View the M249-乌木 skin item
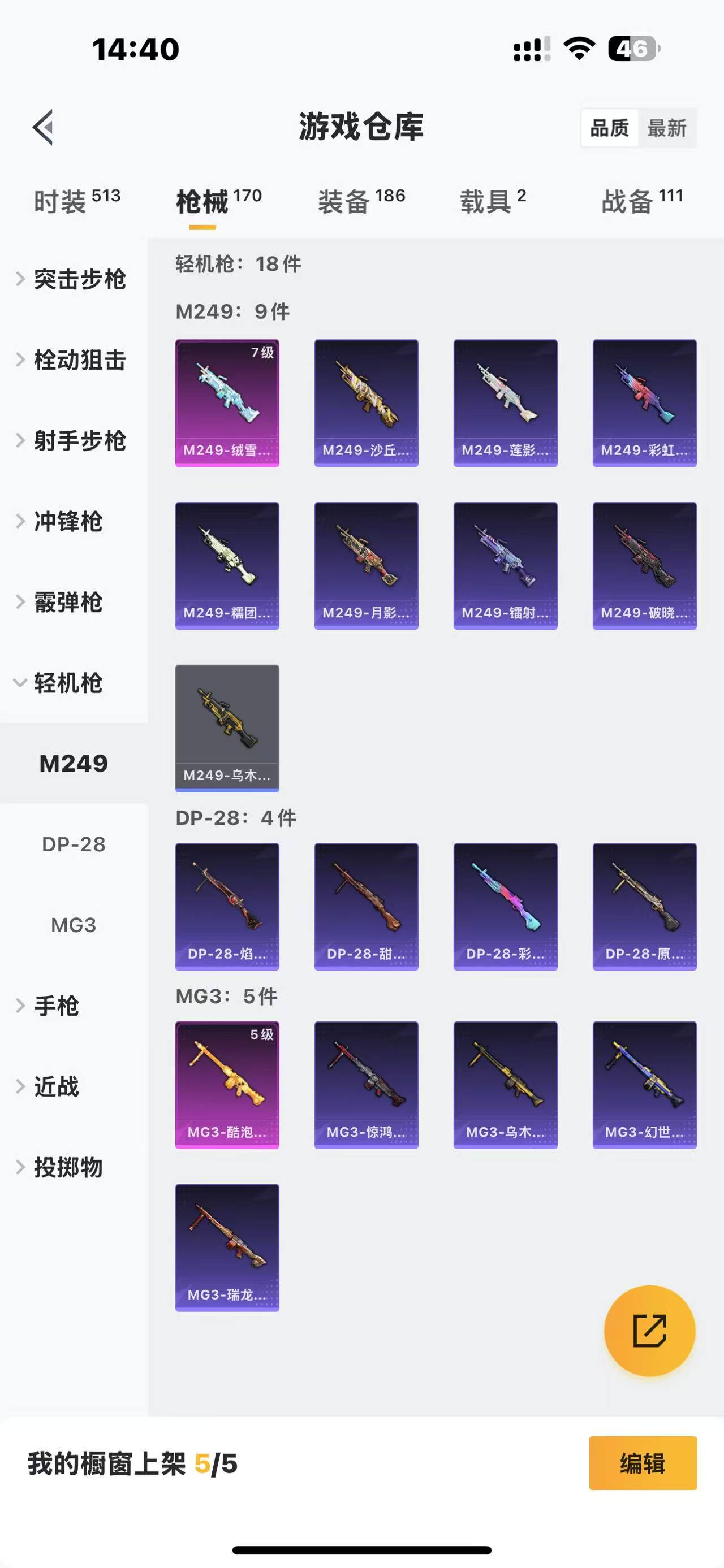The width and height of the screenshot is (724, 1568). point(227,728)
